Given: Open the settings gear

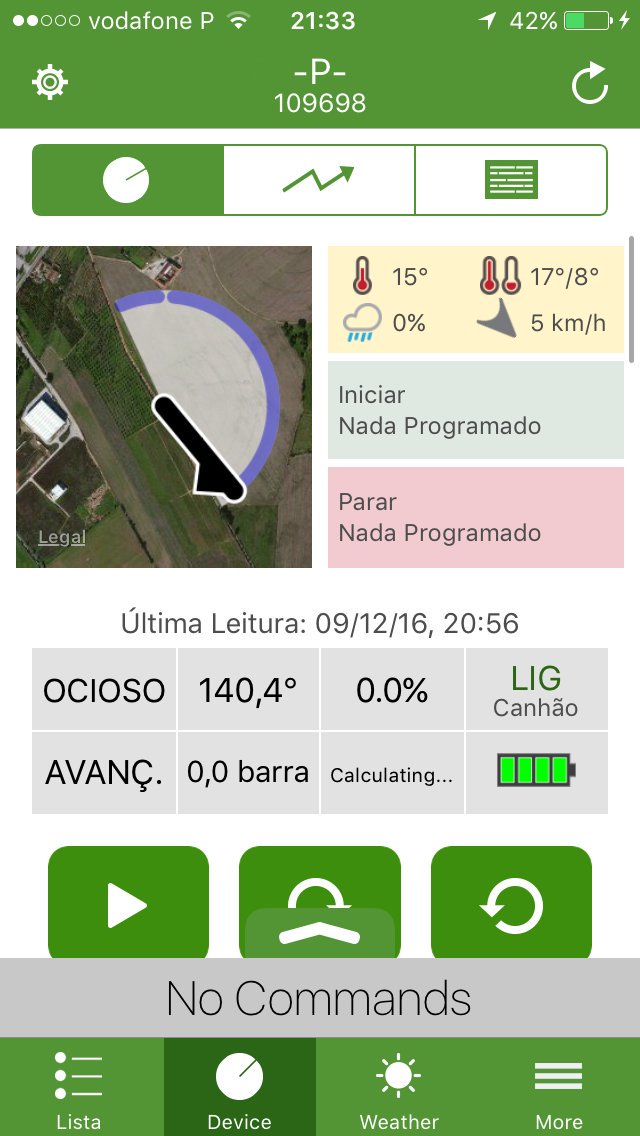Looking at the screenshot, I should pyautogui.click(x=50, y=83).
